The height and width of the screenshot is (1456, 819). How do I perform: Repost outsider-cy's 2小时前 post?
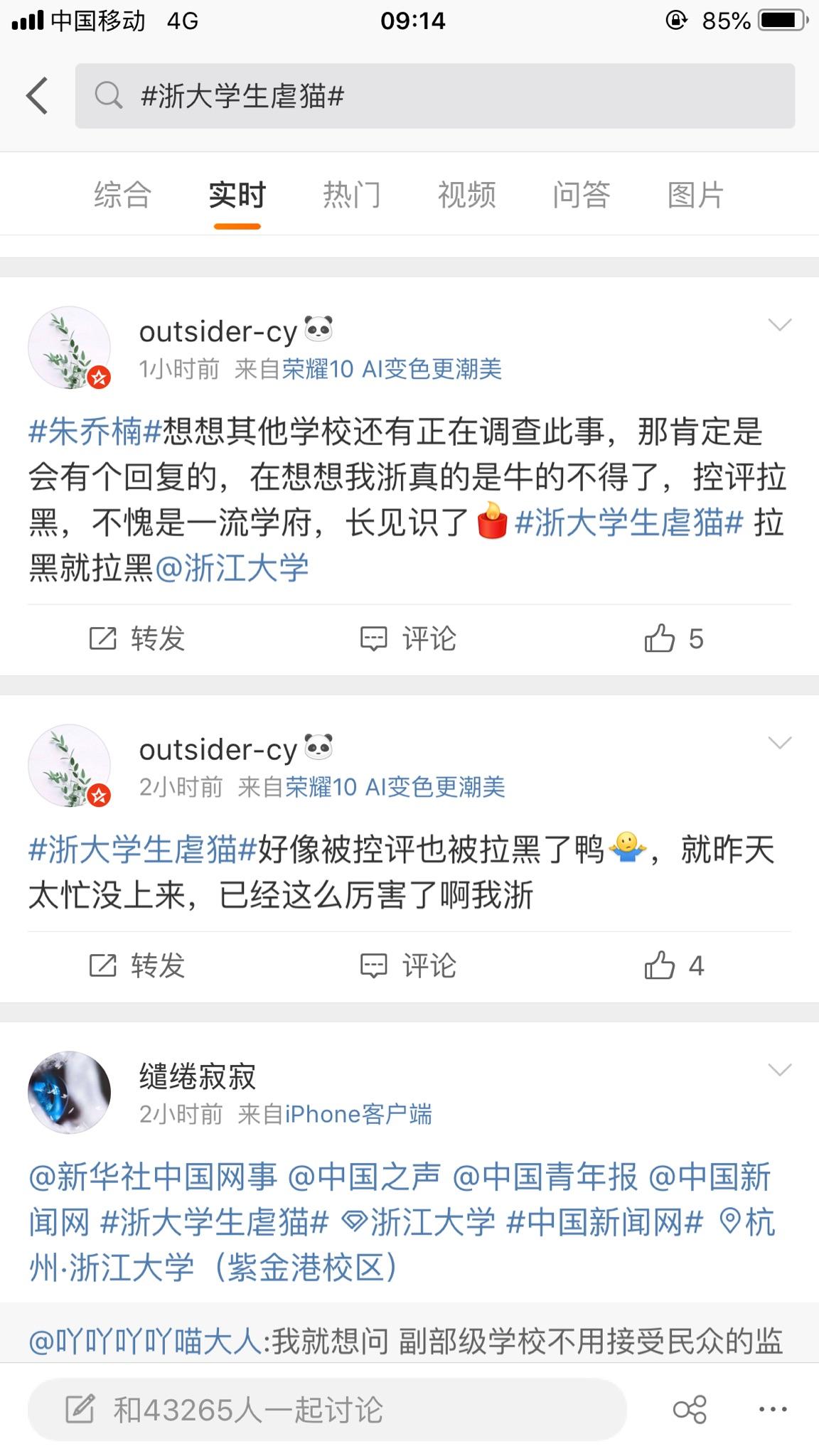pos(136,965)
